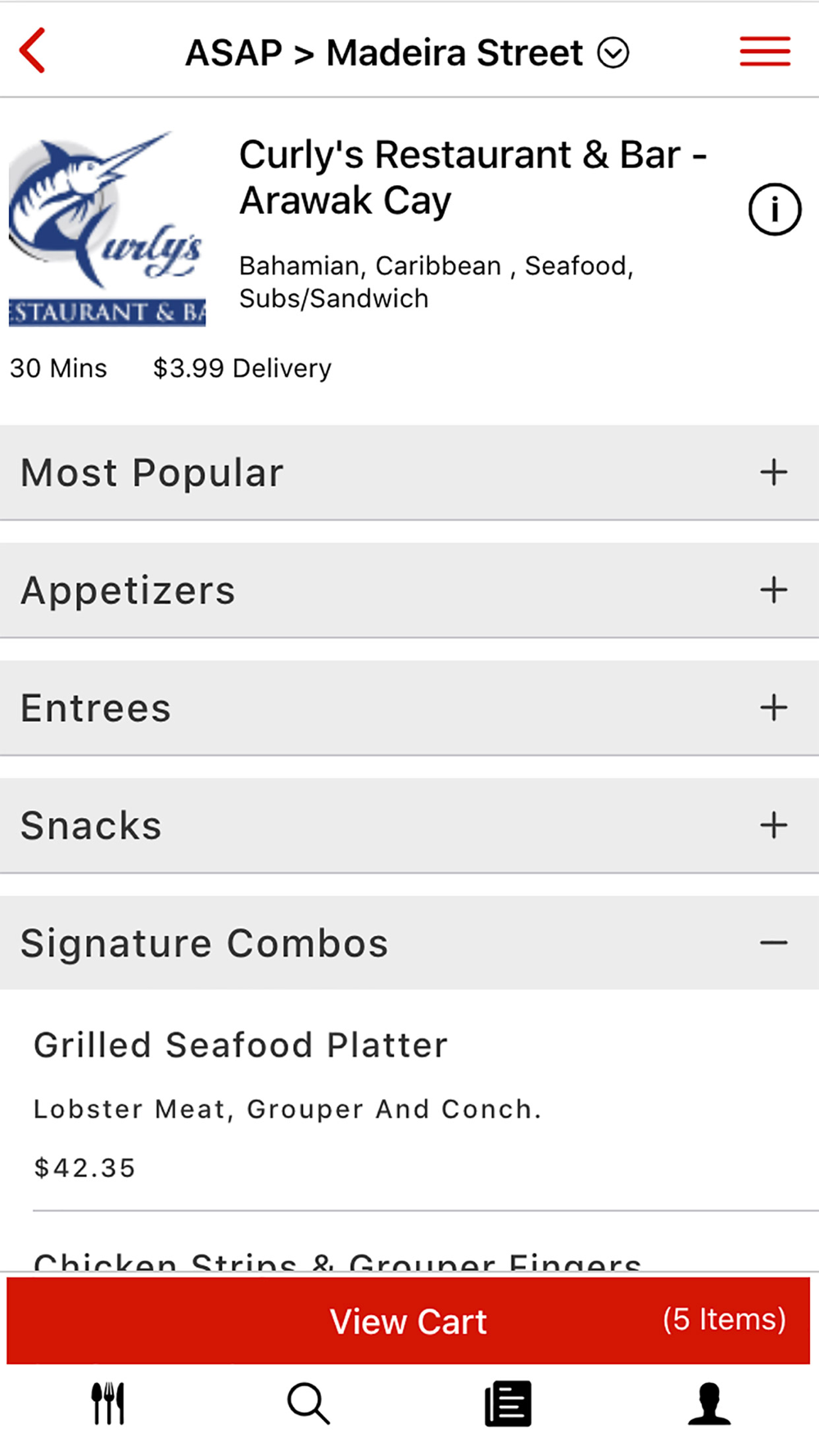Expand the Appetizers section
Image resolution: width=819 pixels, height=1456 pixels.
point(409,590)
